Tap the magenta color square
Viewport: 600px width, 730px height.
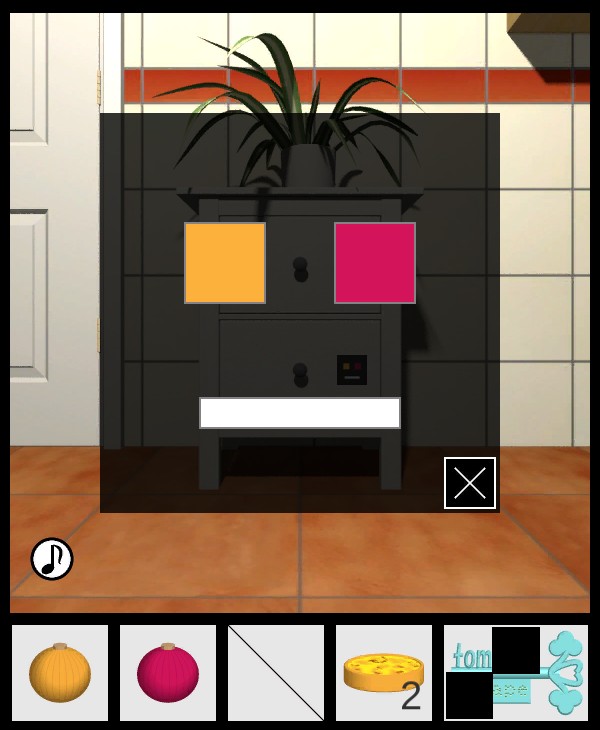[375, 263]
